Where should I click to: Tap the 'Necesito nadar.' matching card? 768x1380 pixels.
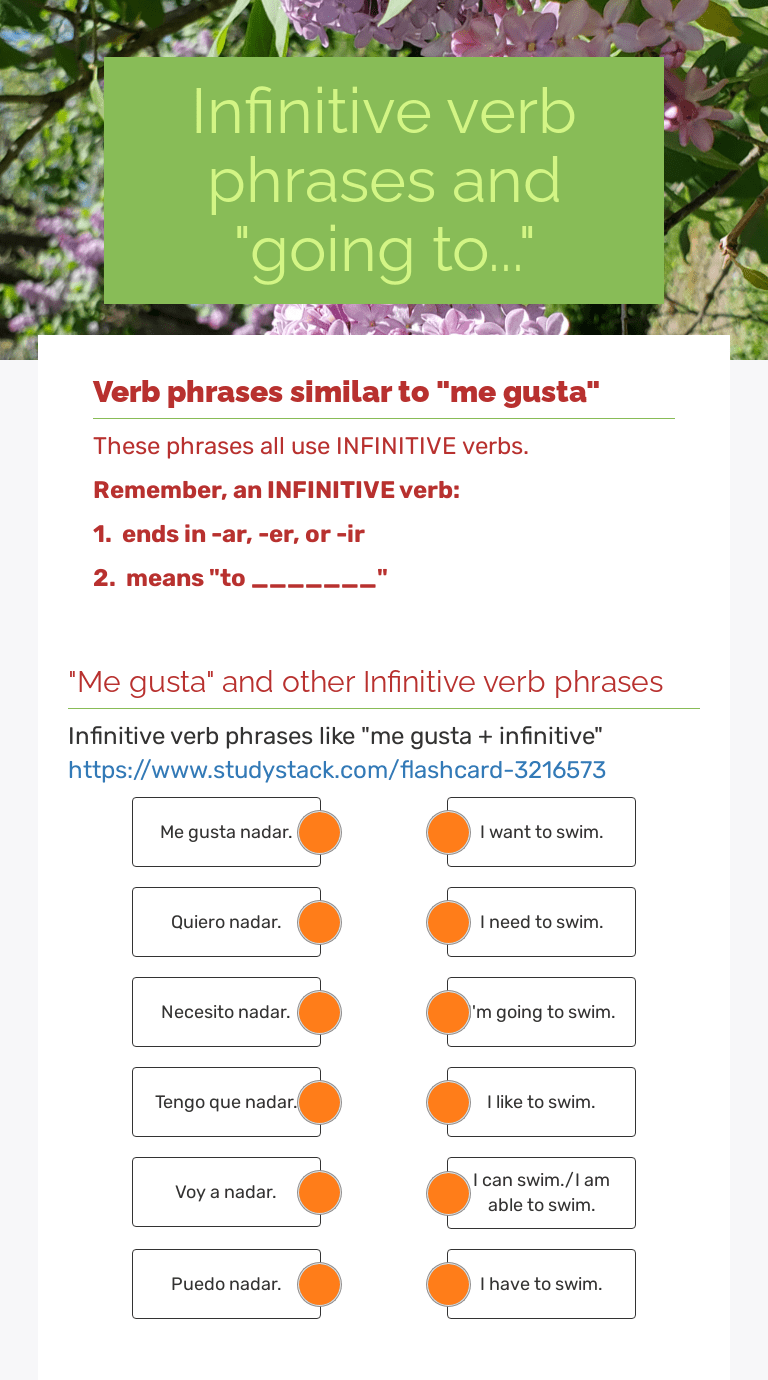coord(226,1012)
